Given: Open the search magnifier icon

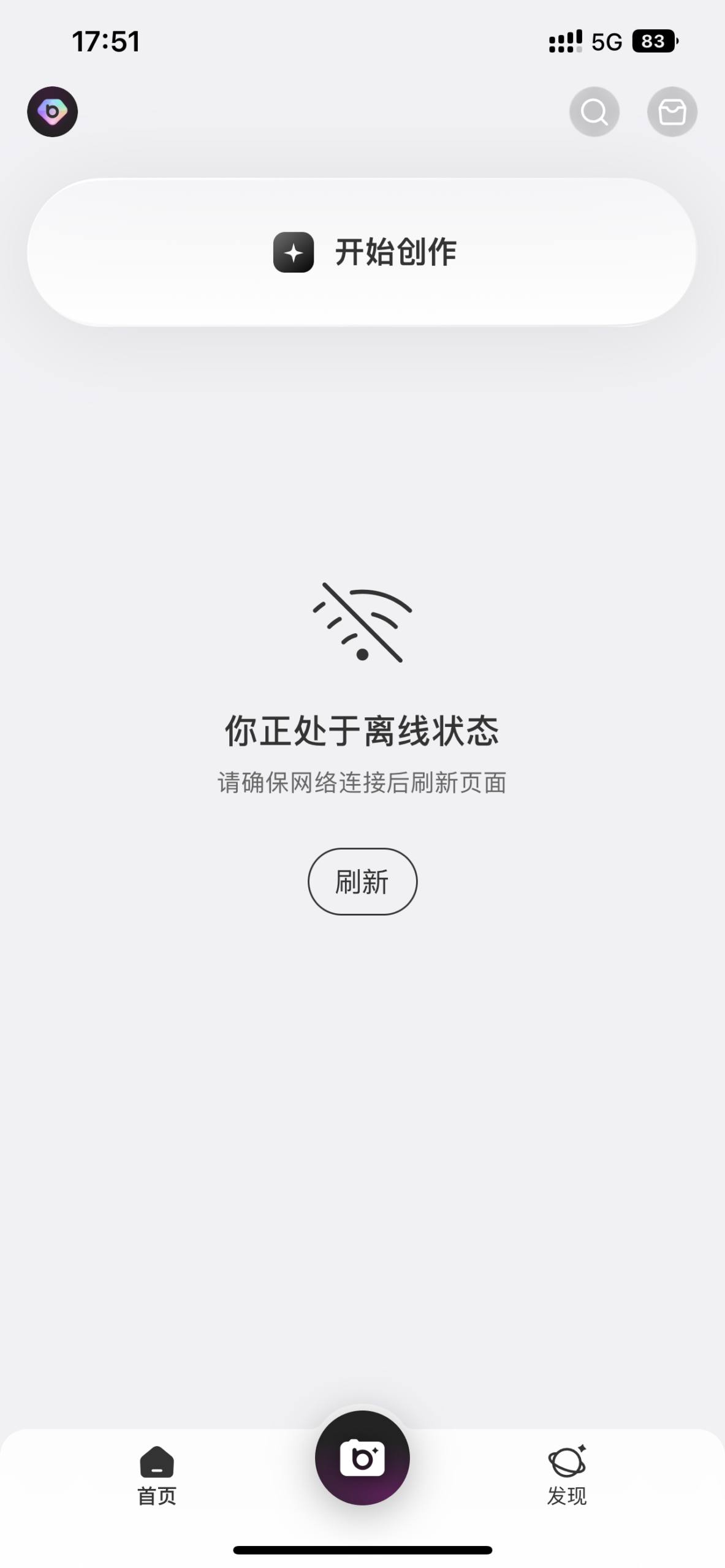Looking at the screenshot, I should tap(593, 111).
